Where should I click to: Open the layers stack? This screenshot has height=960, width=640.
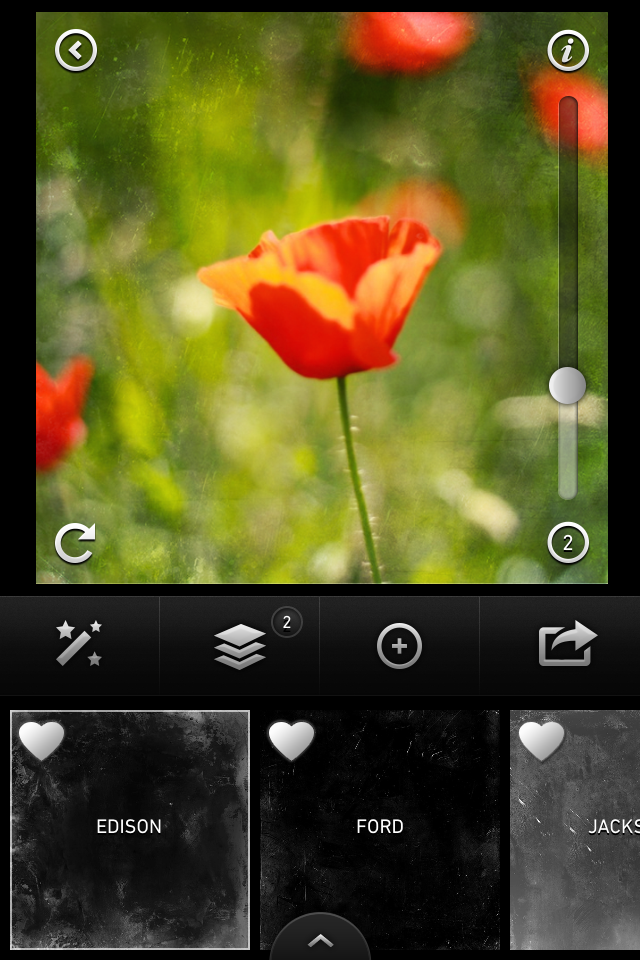(240, 647)
